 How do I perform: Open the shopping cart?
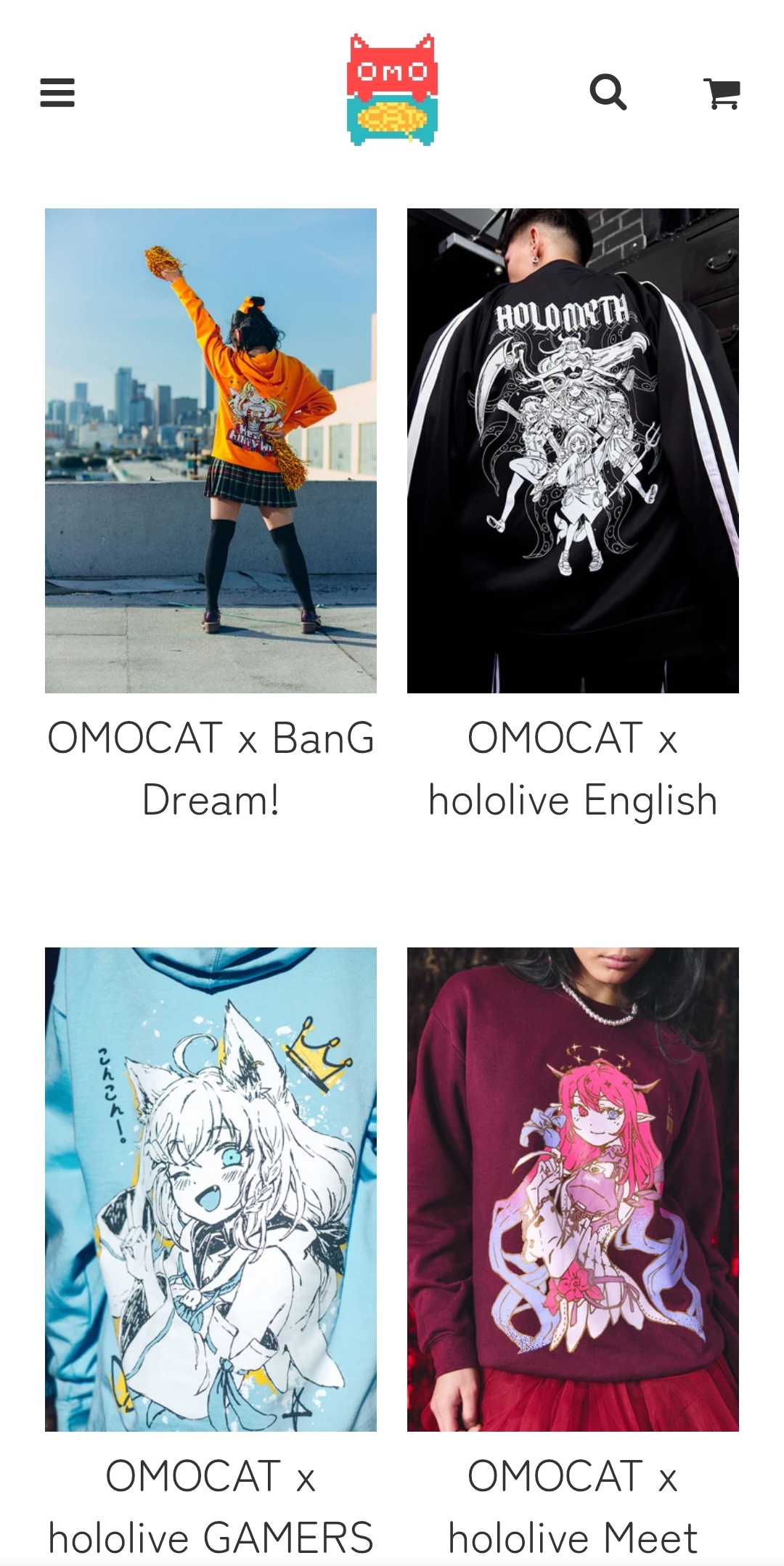coord(722,93)
